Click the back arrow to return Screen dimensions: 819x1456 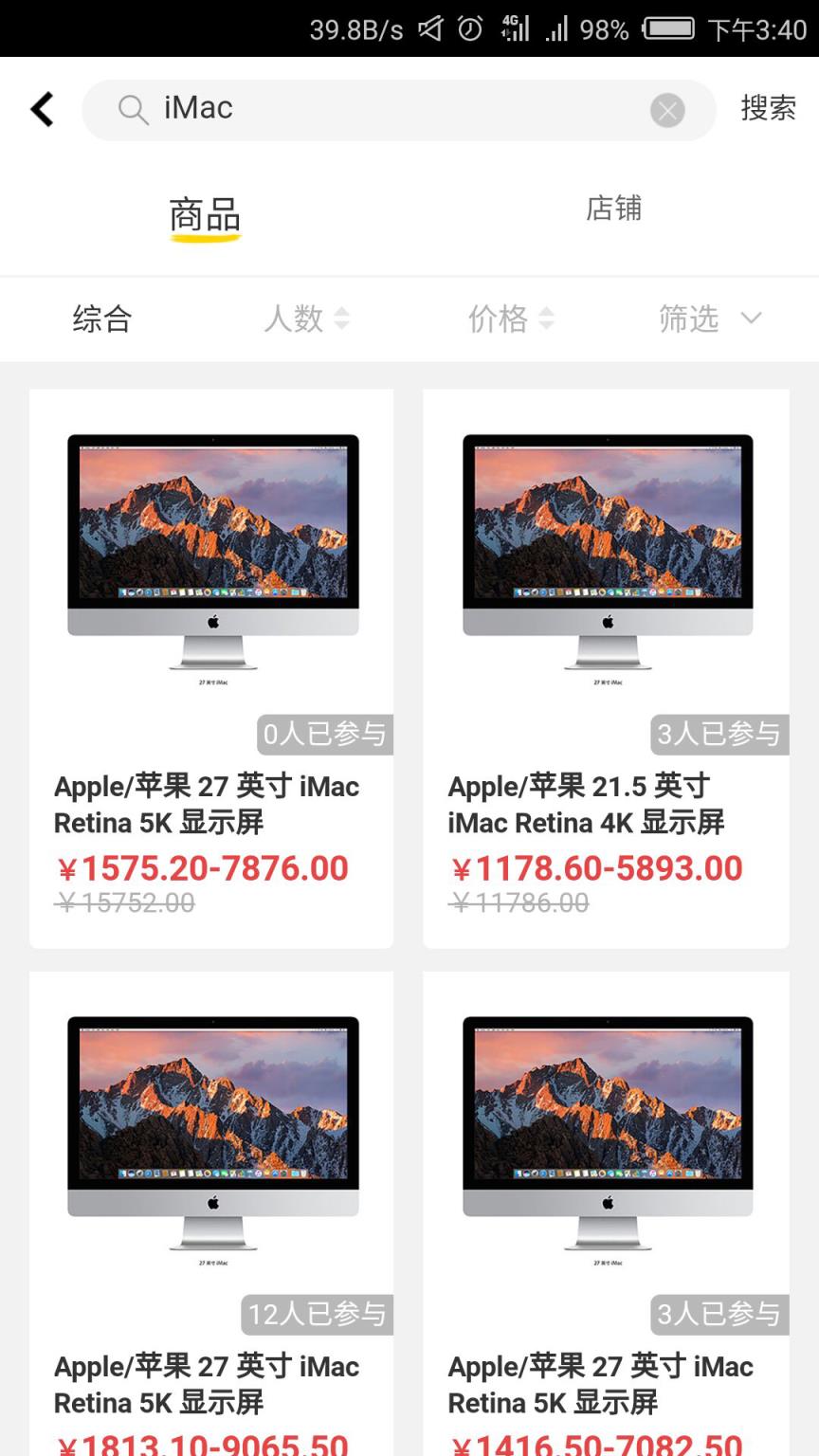click(41, 109)
